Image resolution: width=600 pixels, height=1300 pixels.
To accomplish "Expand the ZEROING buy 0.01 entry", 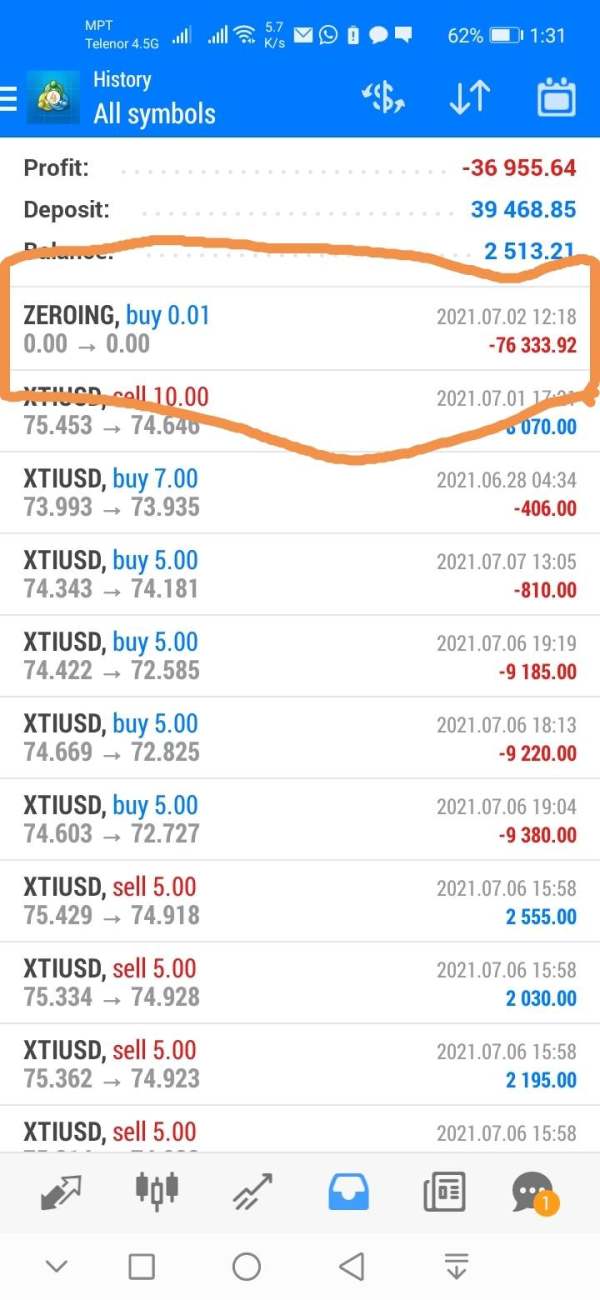I will click(x=300, y=330).
